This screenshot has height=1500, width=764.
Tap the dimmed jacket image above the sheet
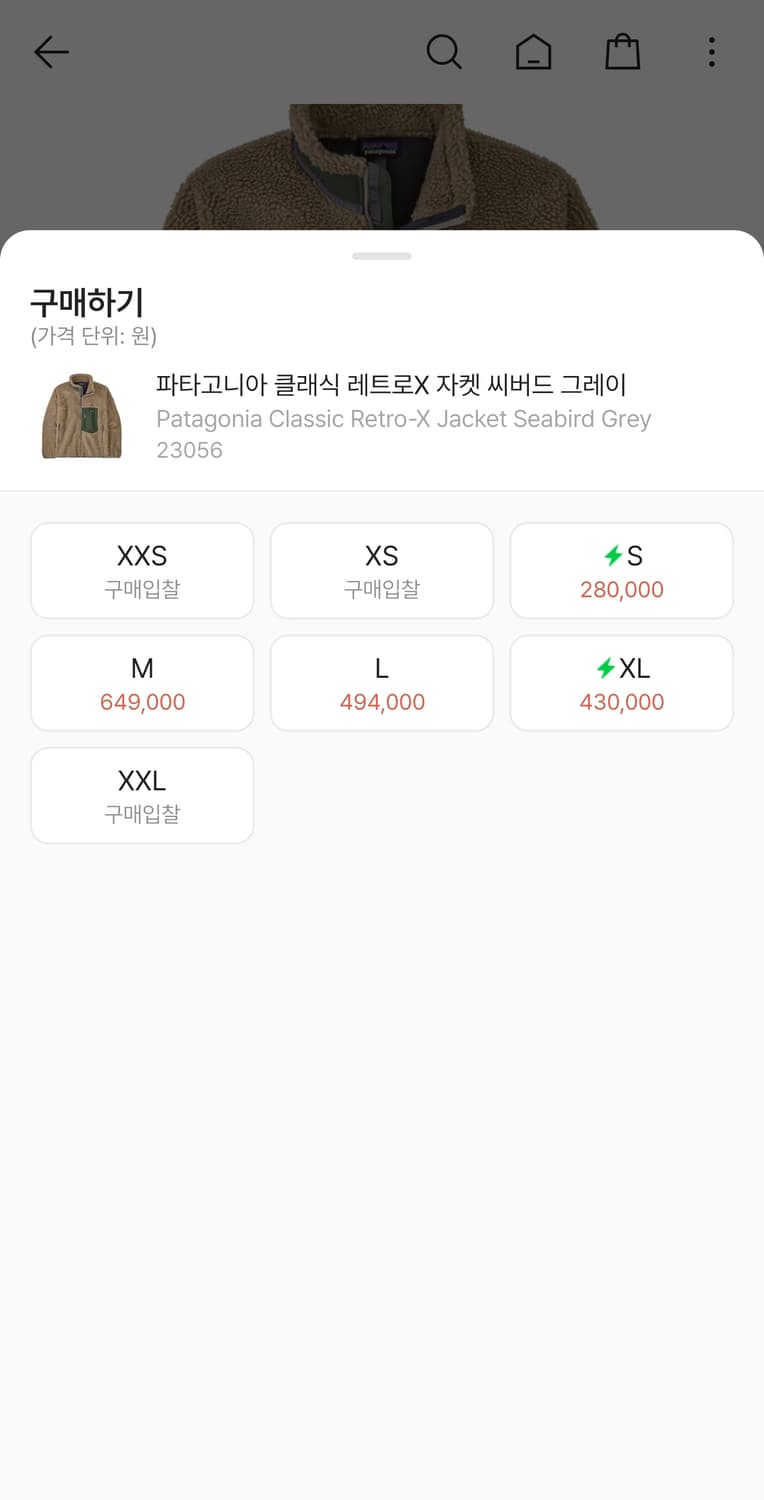tap(381, 165)
